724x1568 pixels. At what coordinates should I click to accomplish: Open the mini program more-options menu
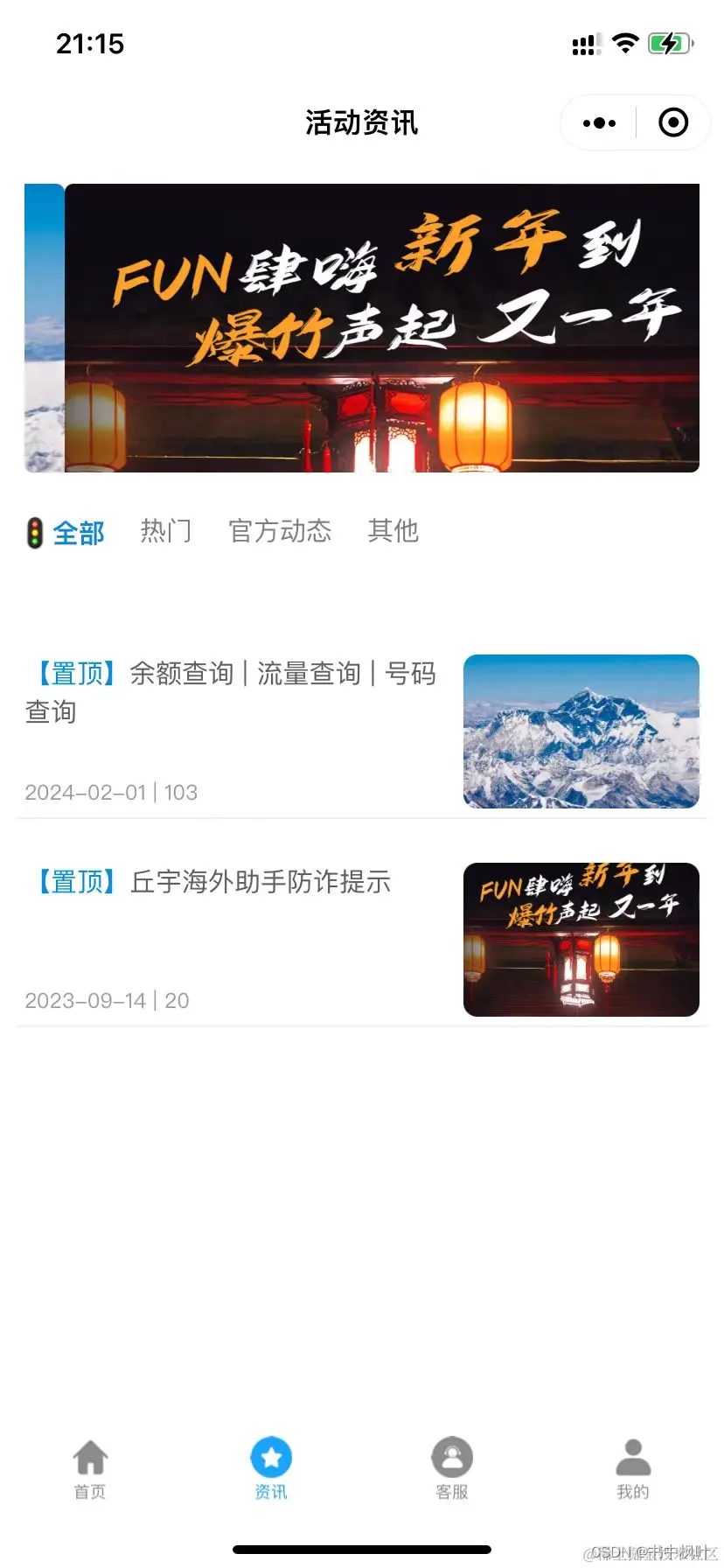pos(599,123)
